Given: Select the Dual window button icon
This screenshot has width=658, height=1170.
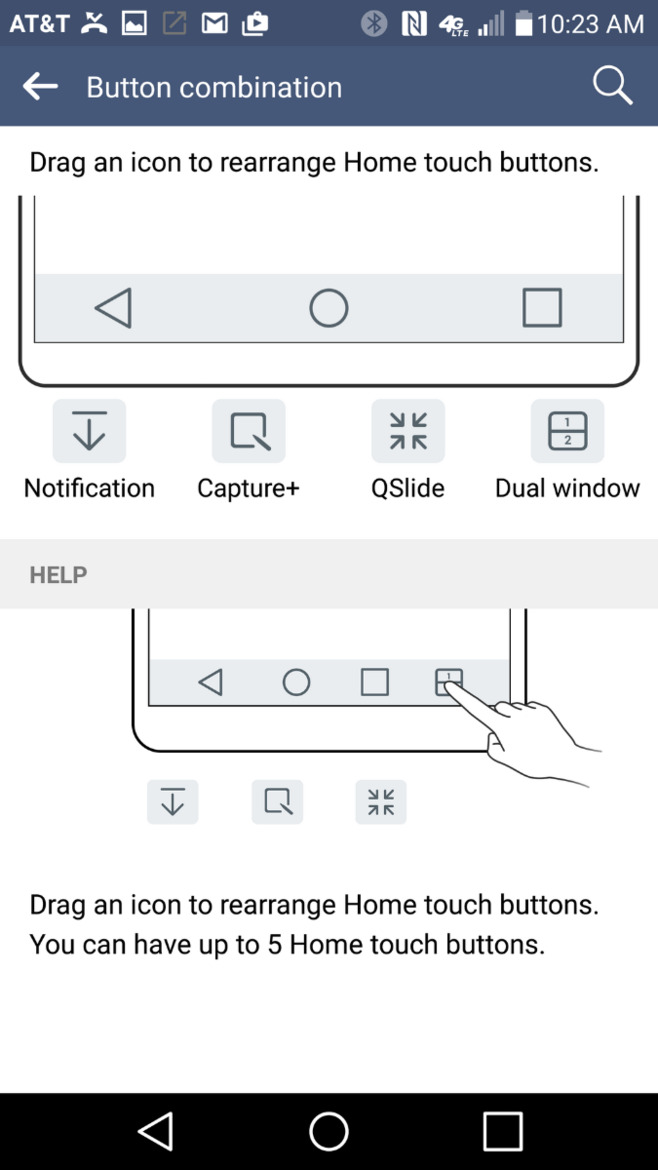Looking at the screenshot, I should (x=567, y=431).
